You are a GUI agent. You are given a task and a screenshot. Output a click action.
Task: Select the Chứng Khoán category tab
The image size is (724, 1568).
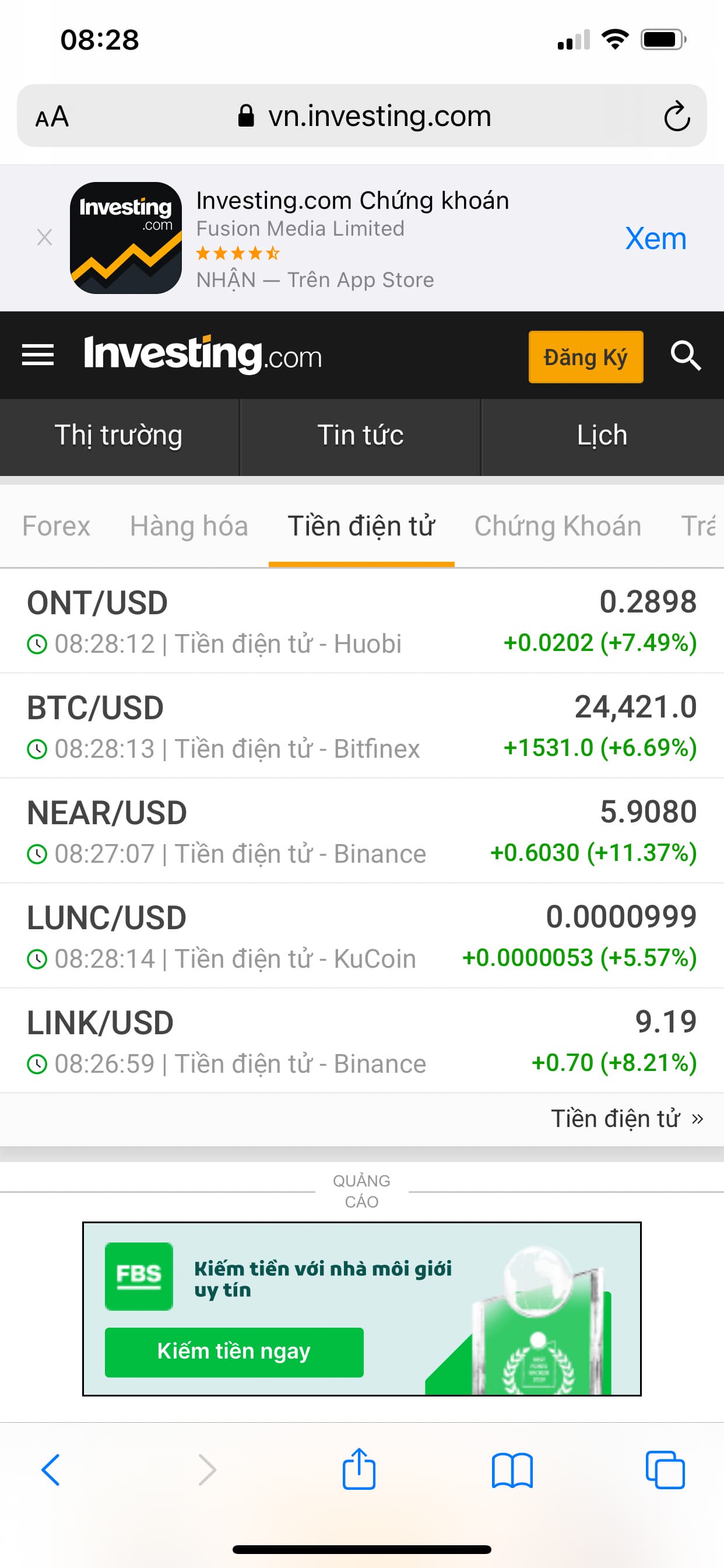[557, 526]
